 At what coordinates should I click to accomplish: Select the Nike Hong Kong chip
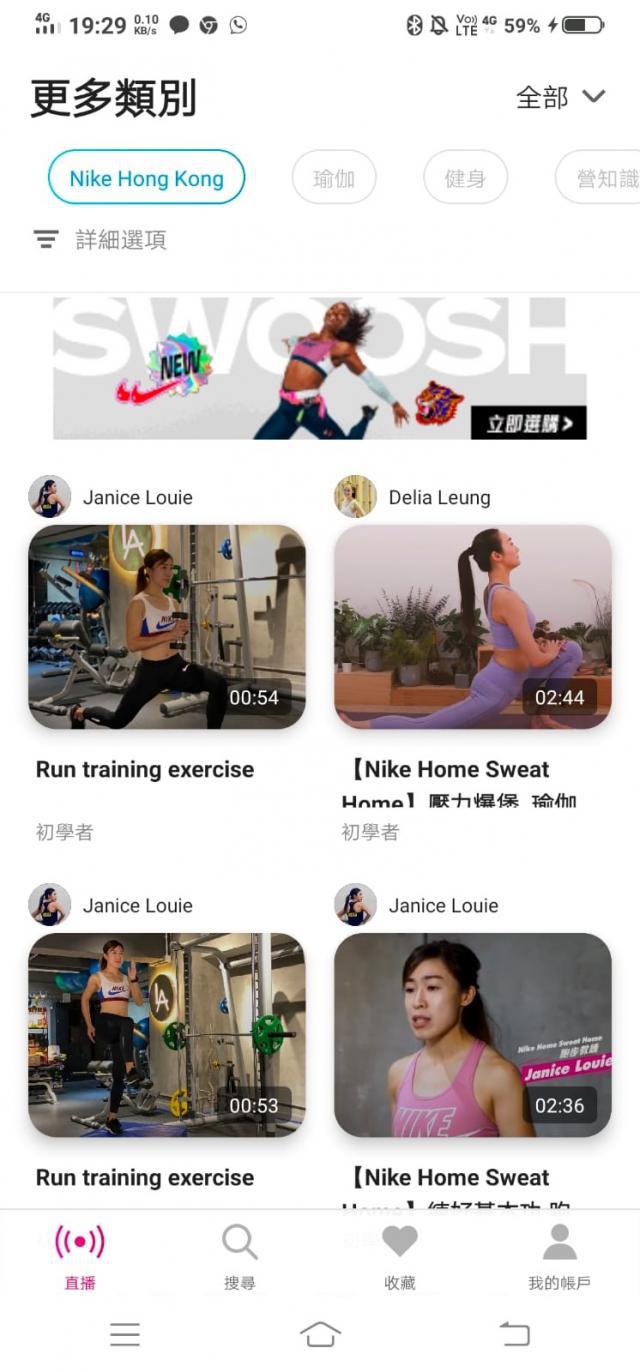(146, 178)
